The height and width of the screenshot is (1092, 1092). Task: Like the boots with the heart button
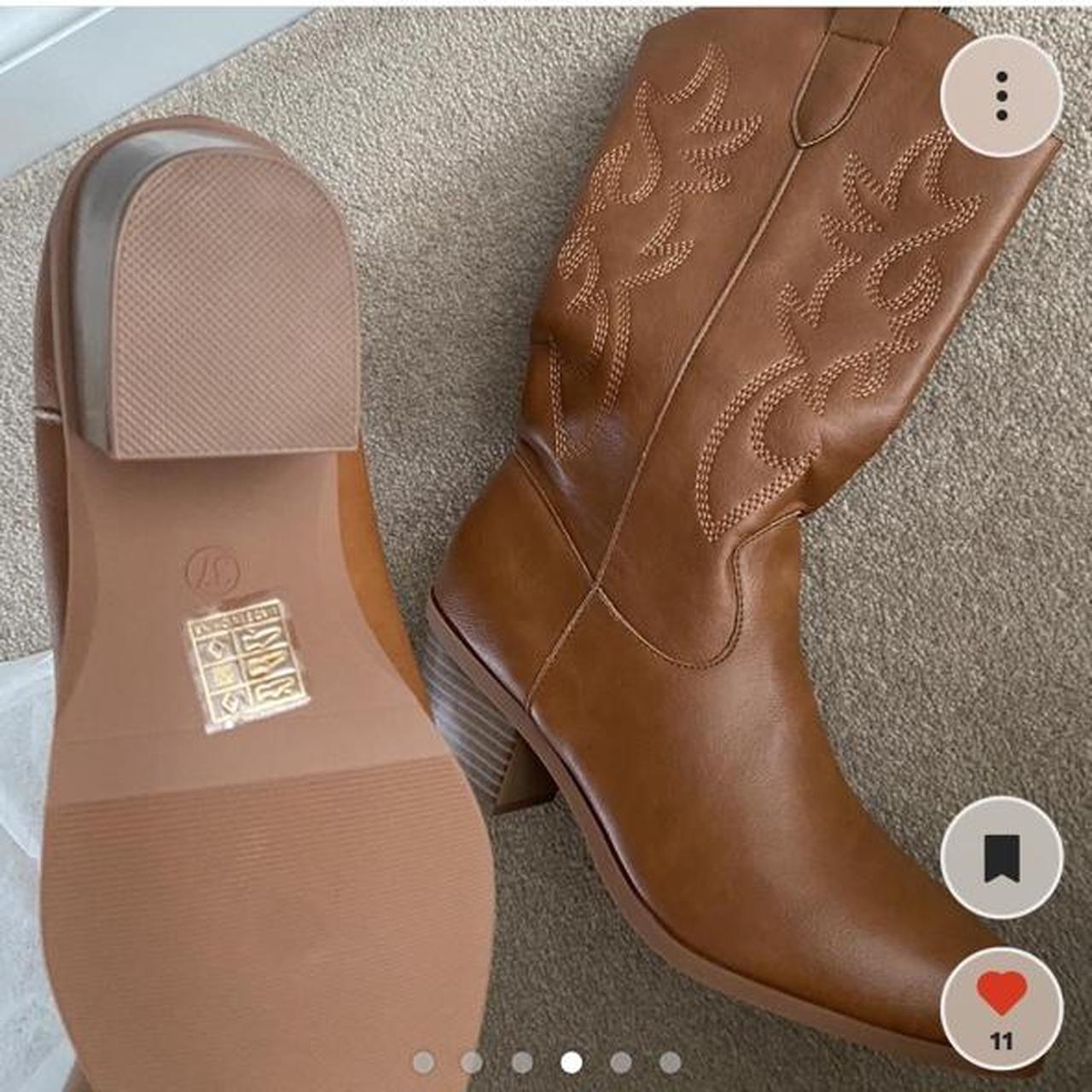pos(1002,998)
